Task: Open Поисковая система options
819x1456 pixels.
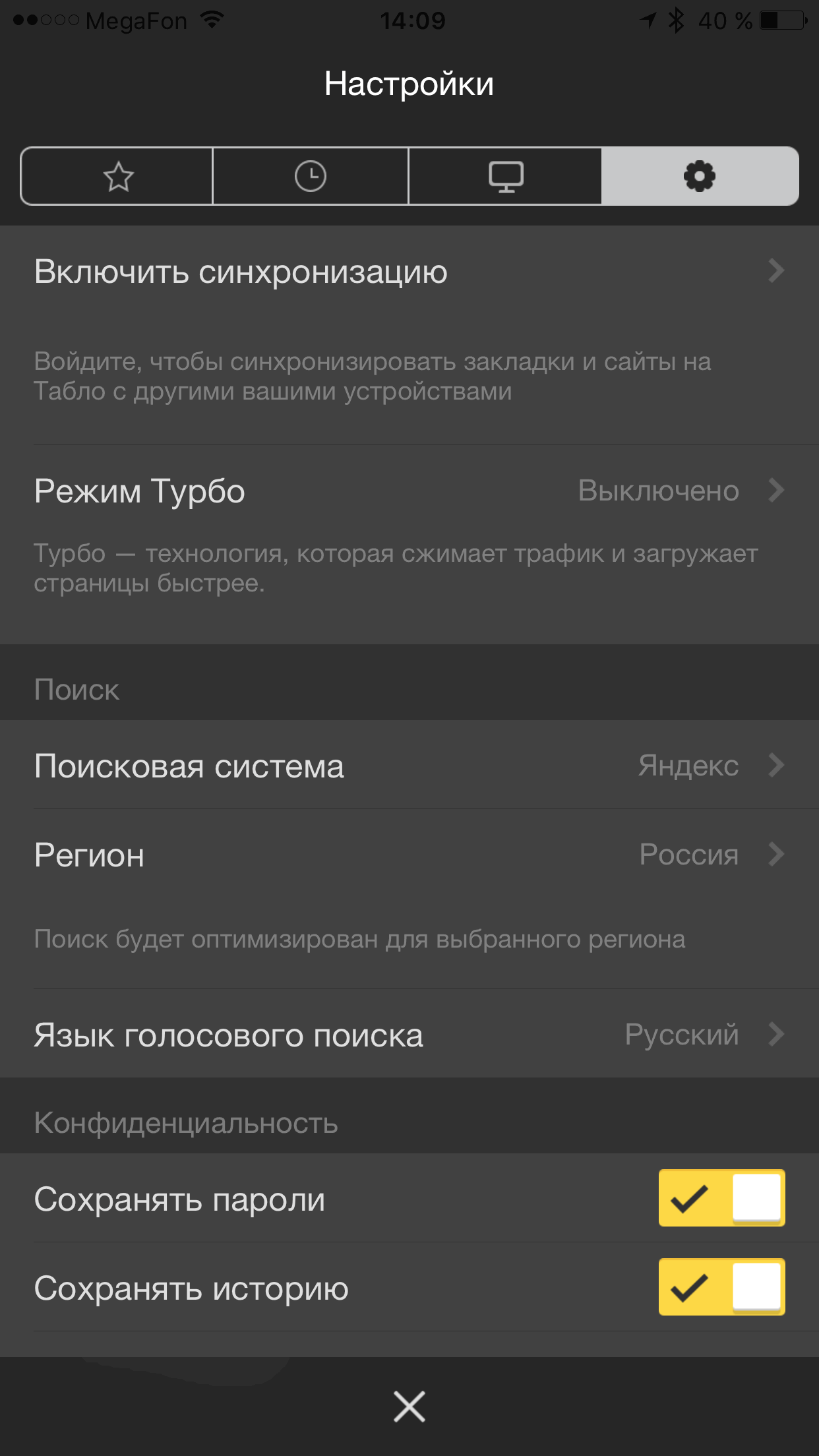Action: (409, 766)
